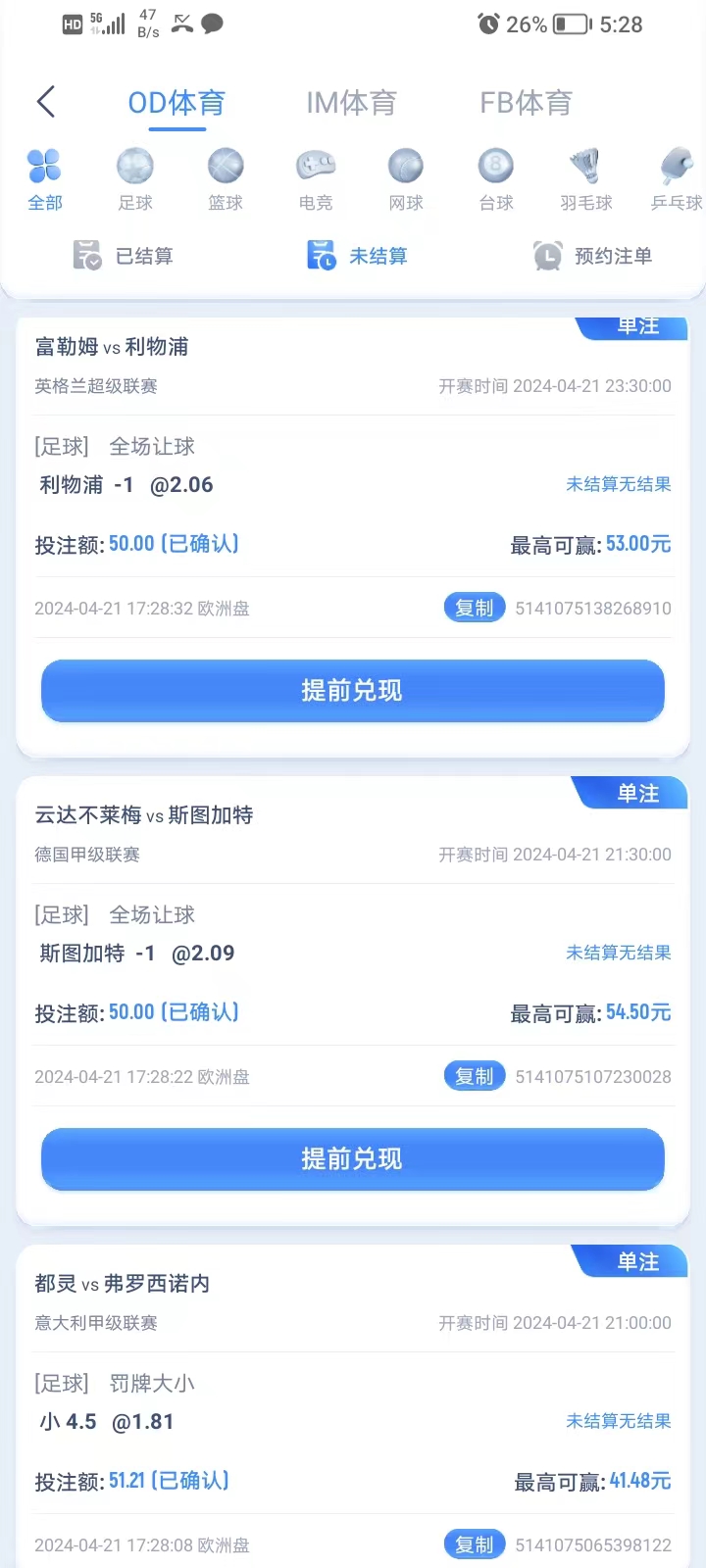Show 全部 sports category
This screenshot has height=1568, width=706.
tap(45, 178)
